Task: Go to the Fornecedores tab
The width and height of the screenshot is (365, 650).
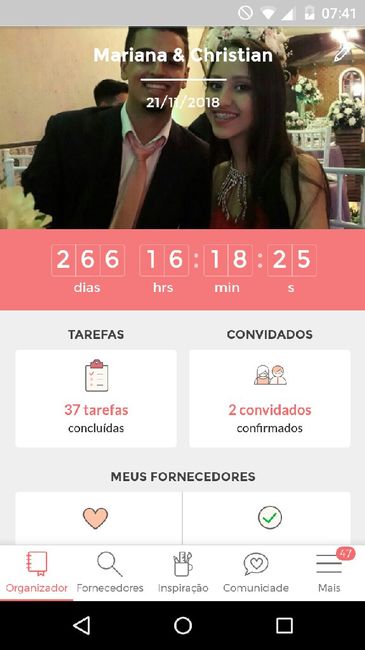Action: [110, 573]
